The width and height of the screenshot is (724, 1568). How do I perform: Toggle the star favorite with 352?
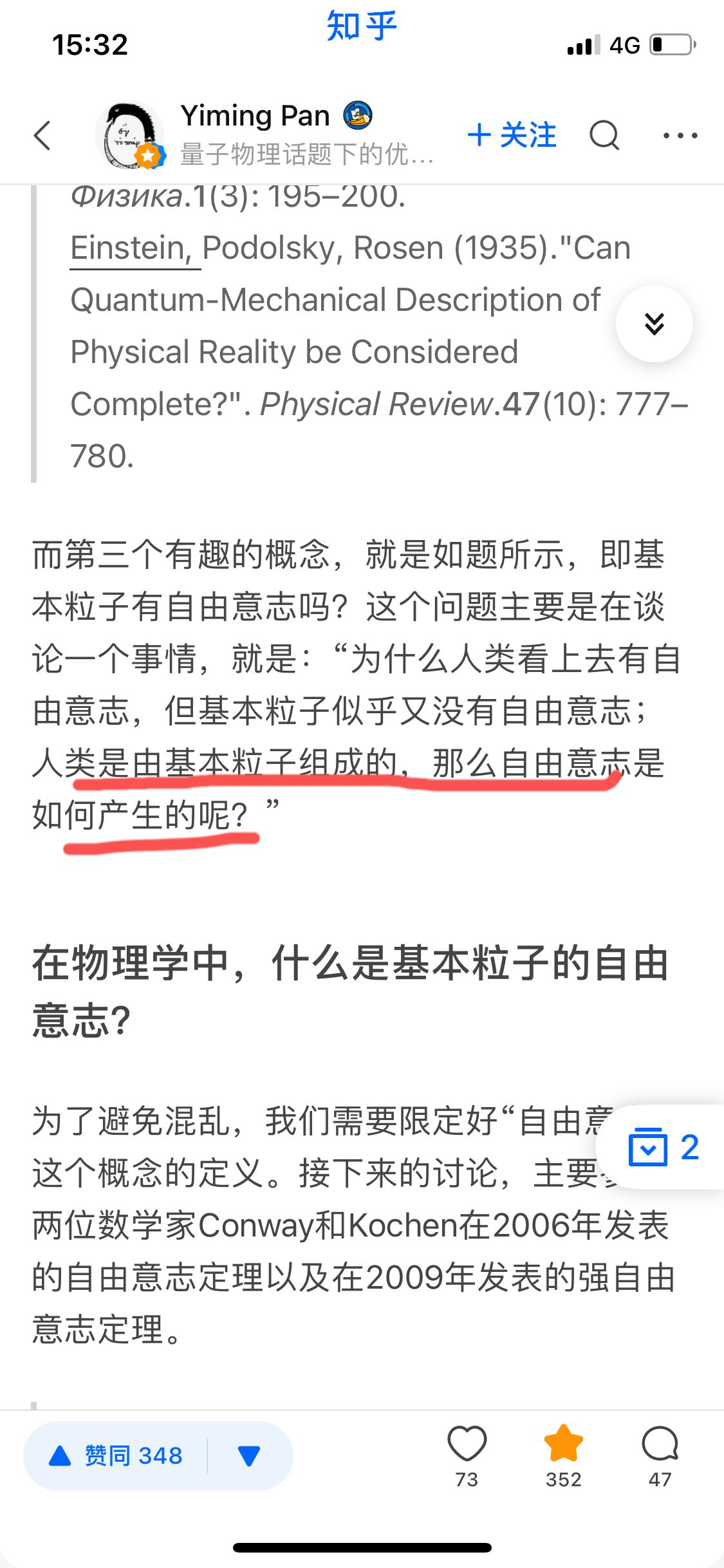563,1455
